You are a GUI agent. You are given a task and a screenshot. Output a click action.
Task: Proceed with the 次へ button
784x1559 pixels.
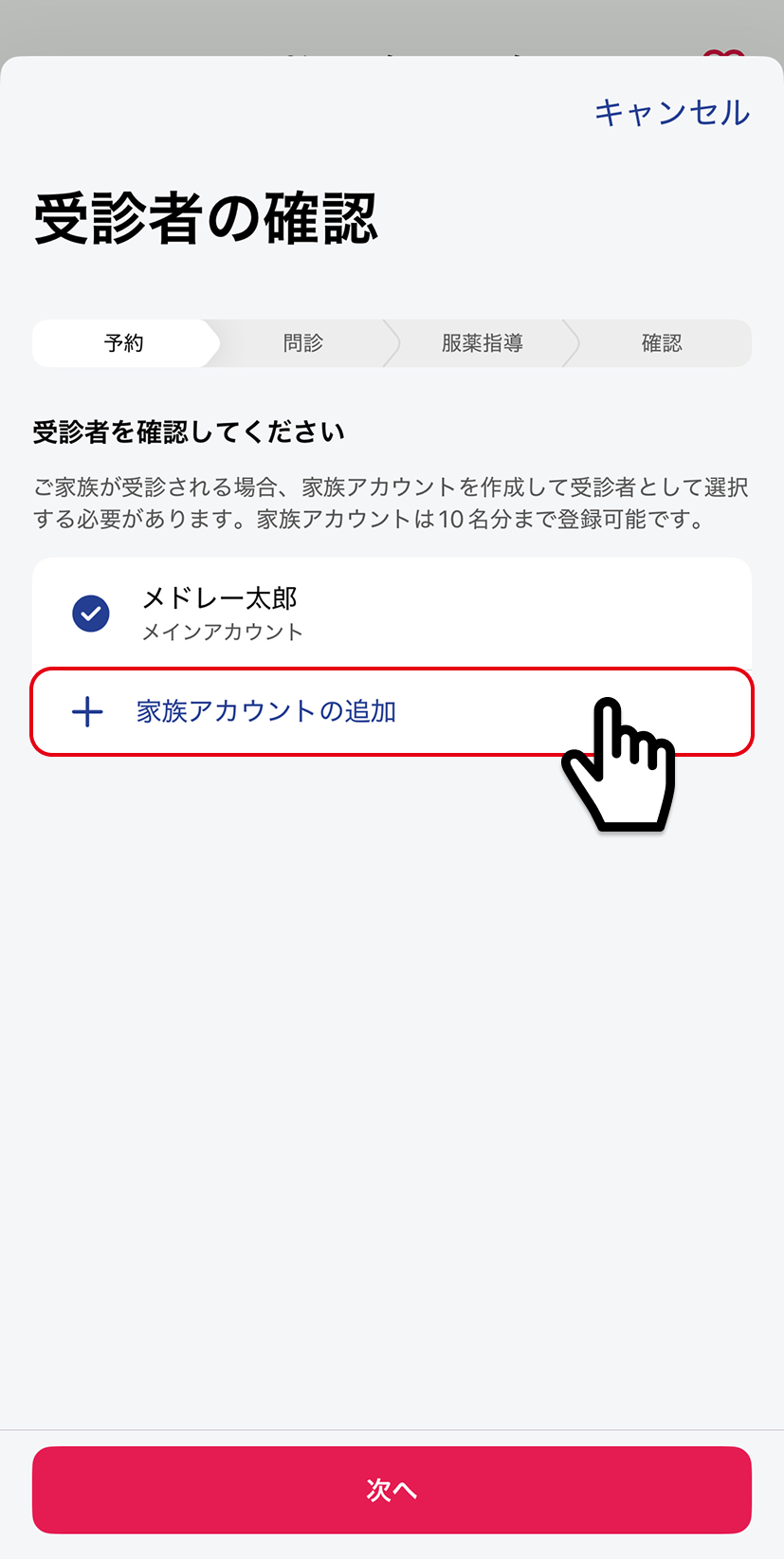pos(392,1490)
